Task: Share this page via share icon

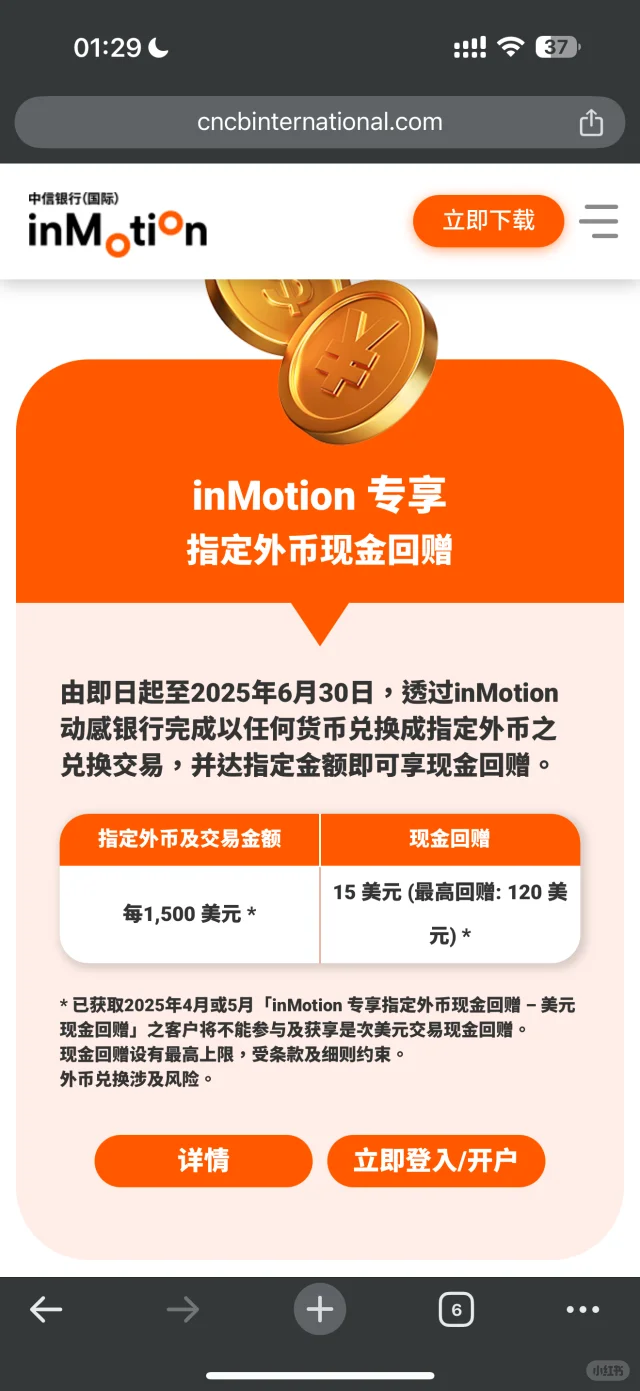Action: tap(591, 123)
